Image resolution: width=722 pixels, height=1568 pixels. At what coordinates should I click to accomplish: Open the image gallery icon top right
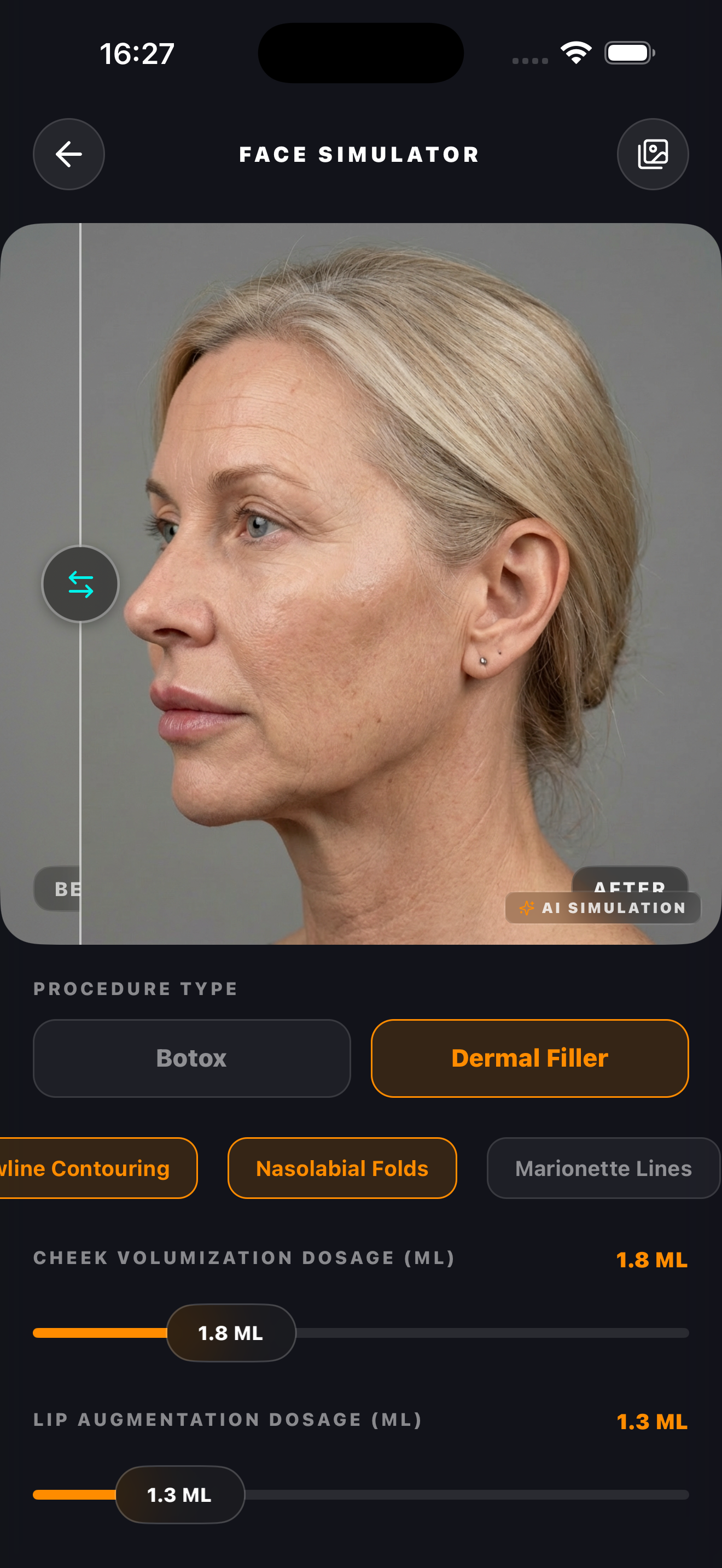pos(653,154)
